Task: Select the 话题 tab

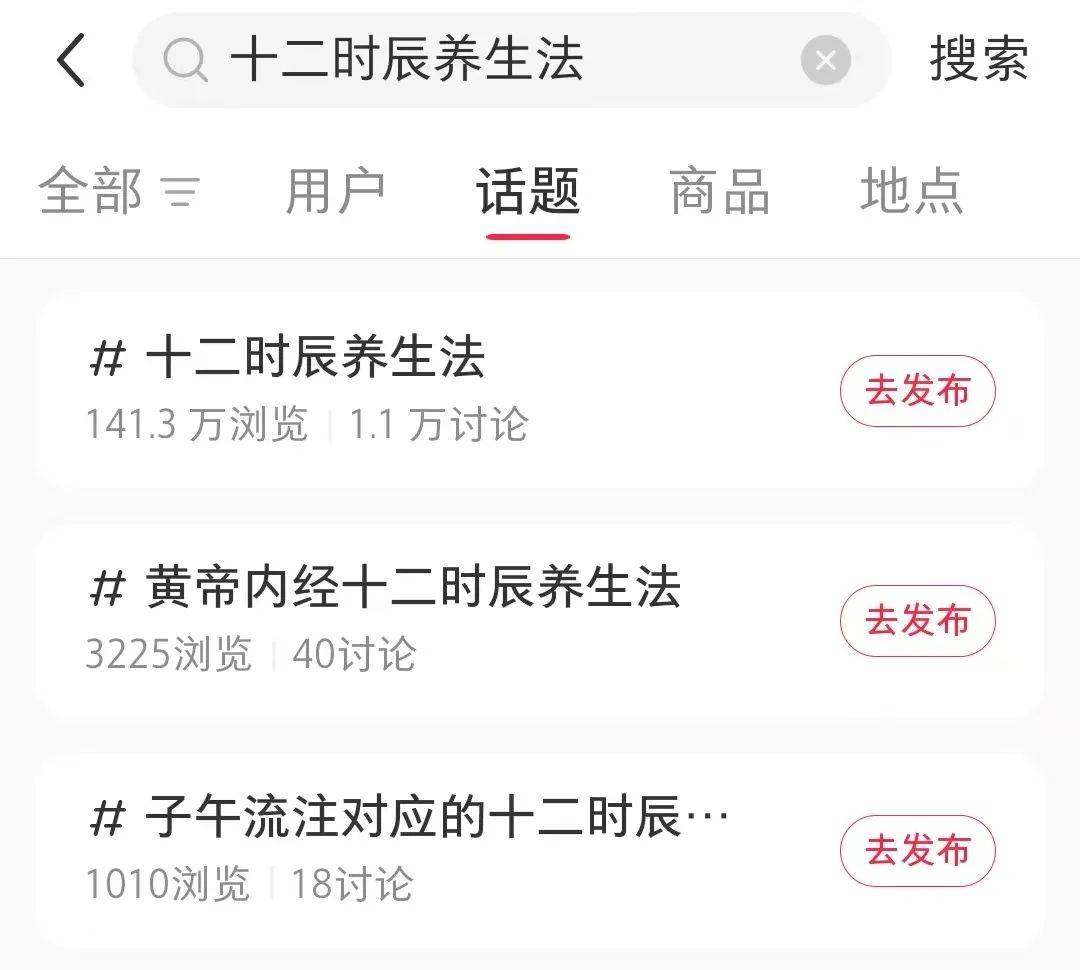Action: point(527,192)
